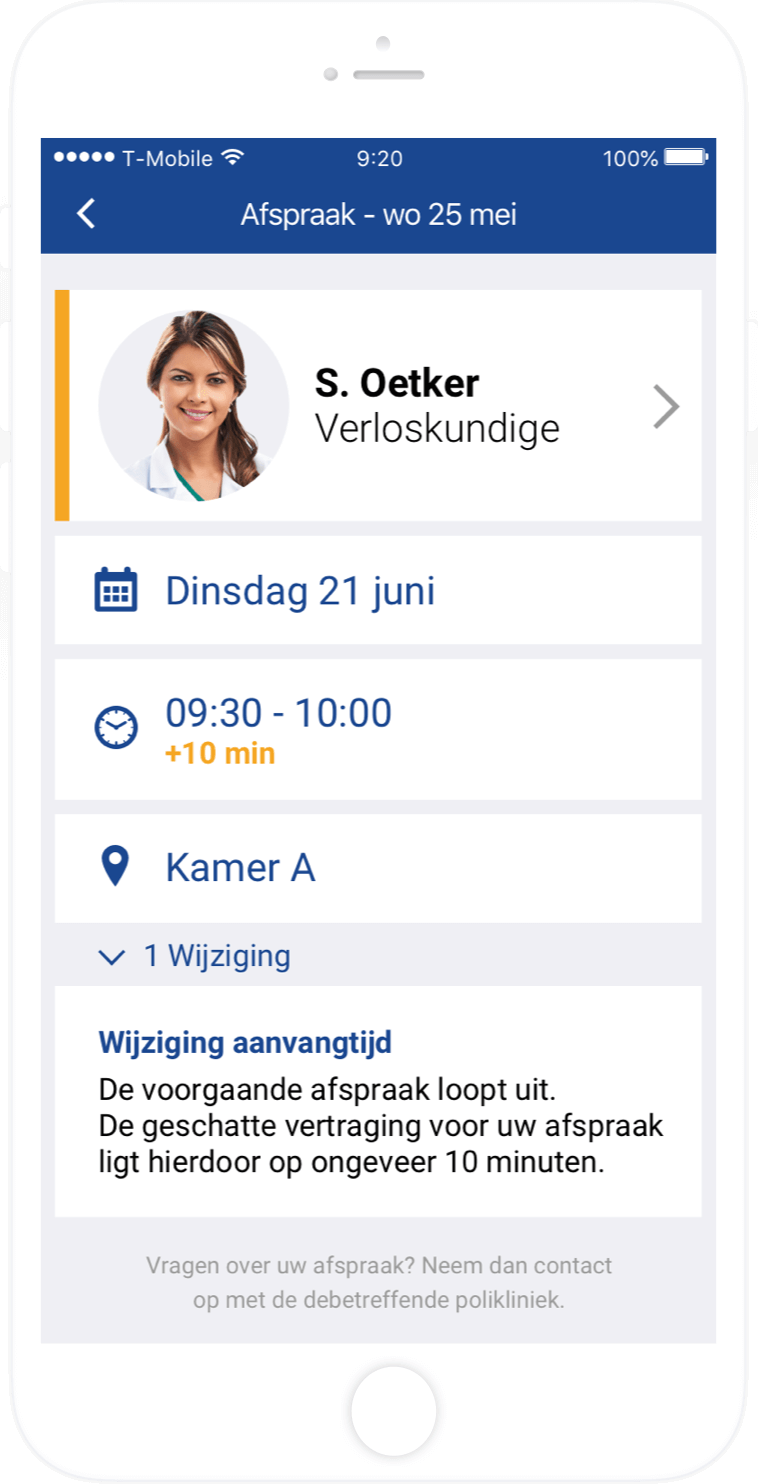Tap the 09:30 - 10:00 time row
This screenshot has height=1484, width=758.
click(378, 729)
